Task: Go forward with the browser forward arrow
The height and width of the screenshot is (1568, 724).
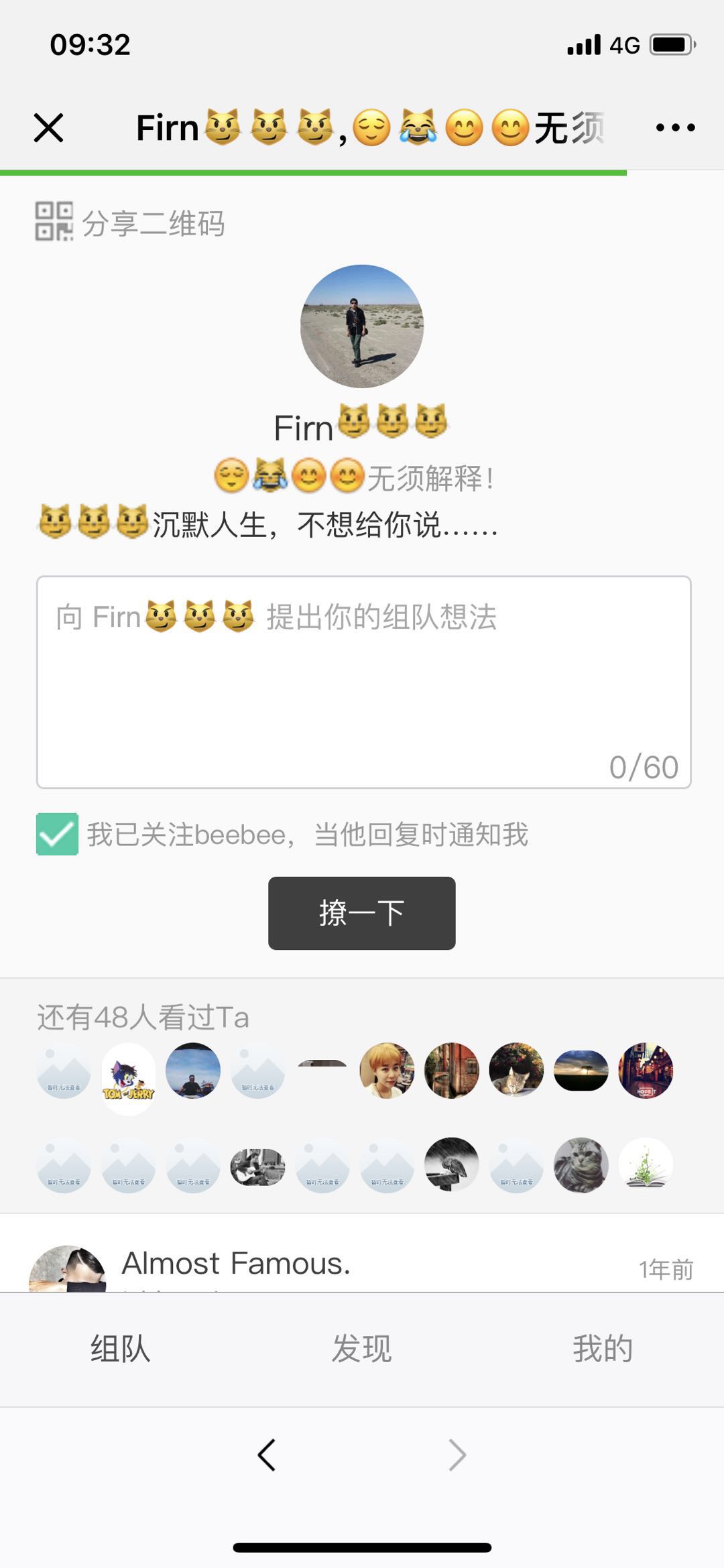Action: click(x=457, y=1455)
